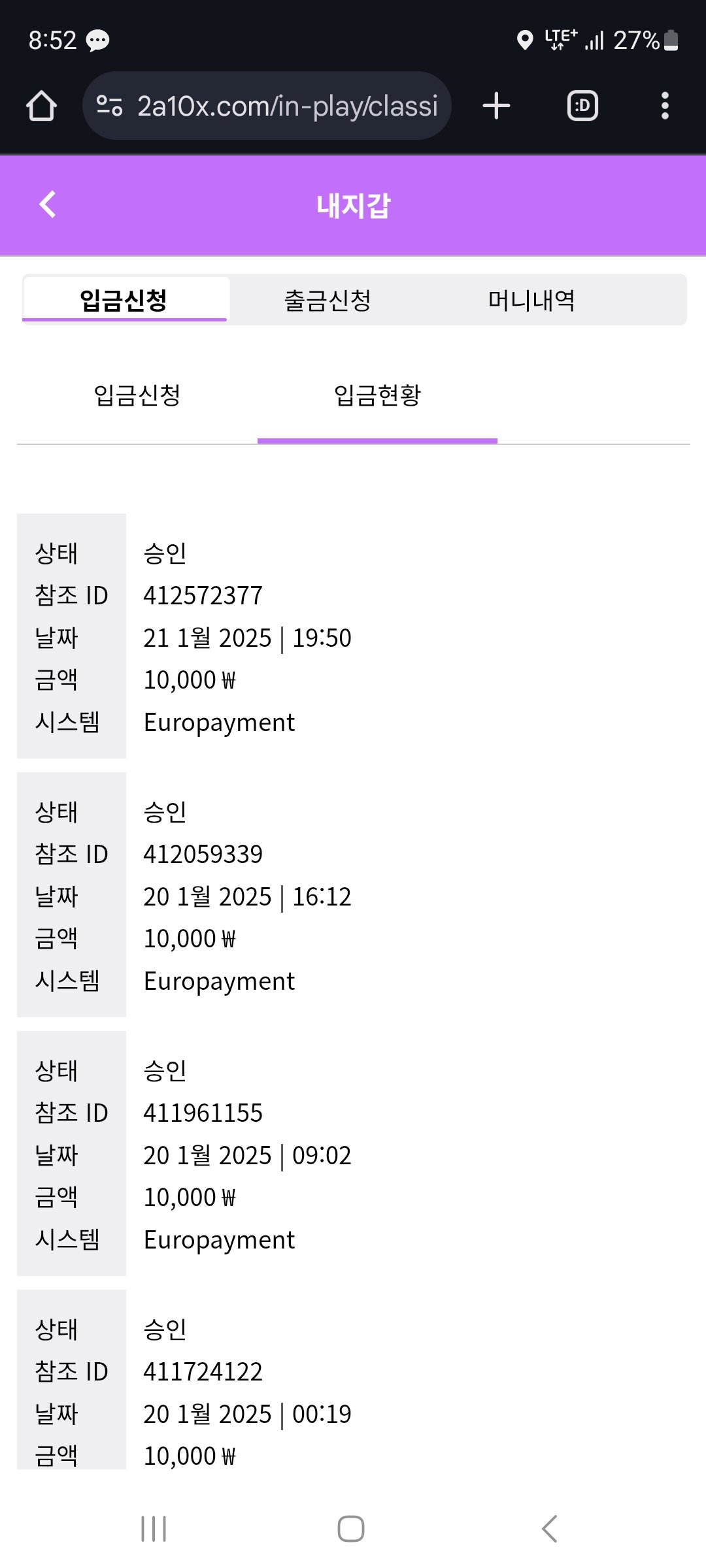Open the browser overflow menu
This screenshot has height=1568, width=706.
tap(665, 106)
